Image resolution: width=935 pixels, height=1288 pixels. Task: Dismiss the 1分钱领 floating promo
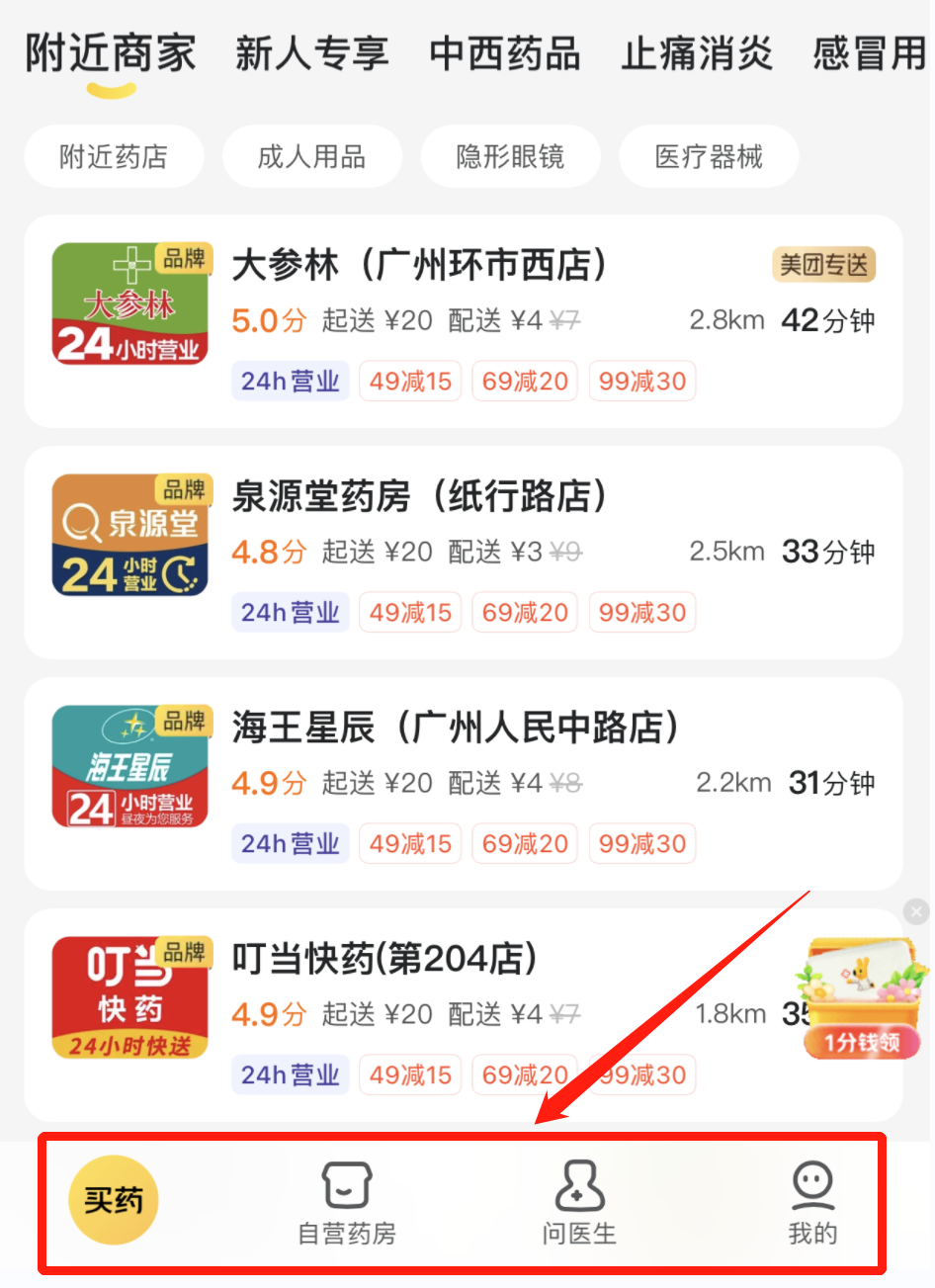click(916, 911)
